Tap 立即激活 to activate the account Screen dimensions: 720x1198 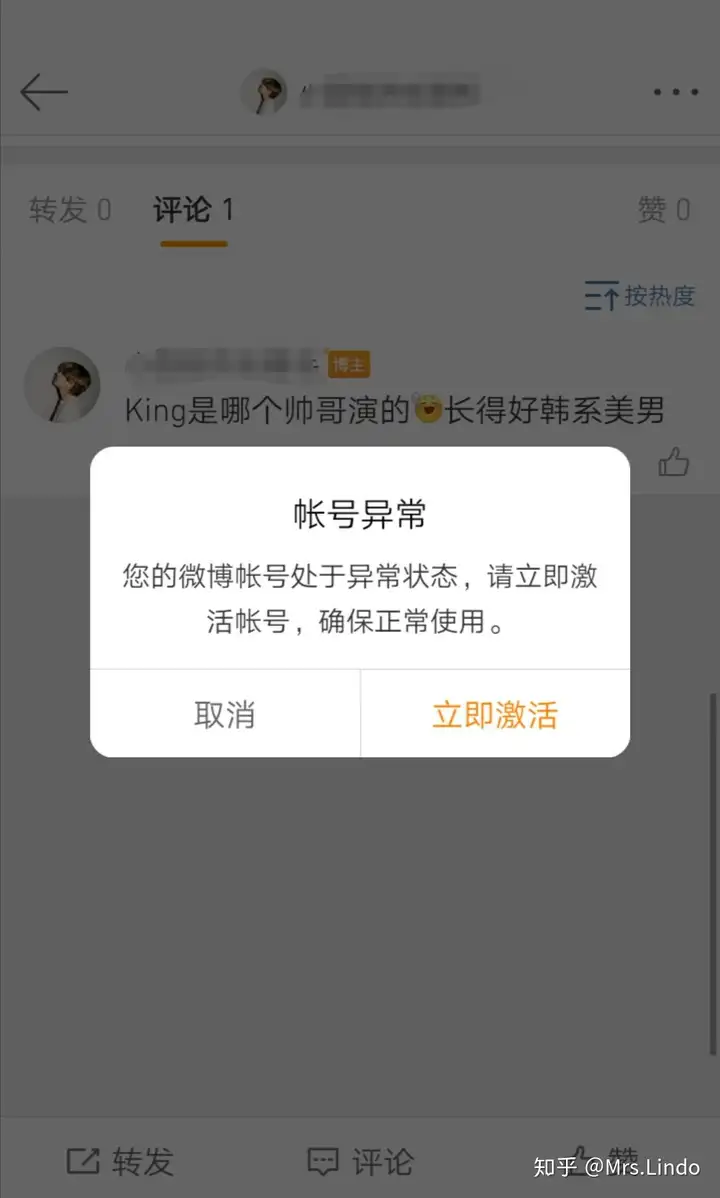click(495, 714)
